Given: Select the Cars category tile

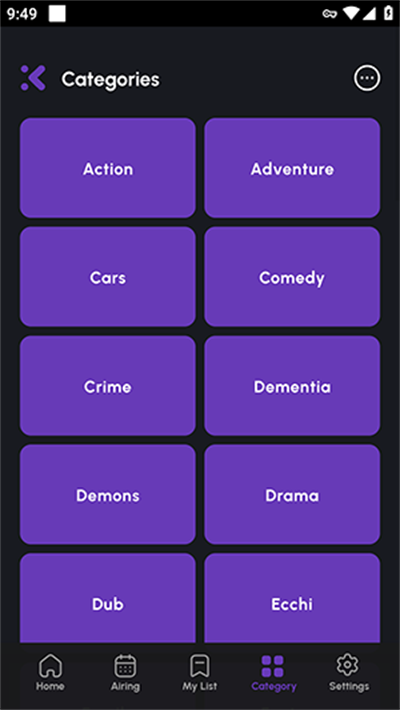Looking at the screenshot, I should click(x=108, y=277).
